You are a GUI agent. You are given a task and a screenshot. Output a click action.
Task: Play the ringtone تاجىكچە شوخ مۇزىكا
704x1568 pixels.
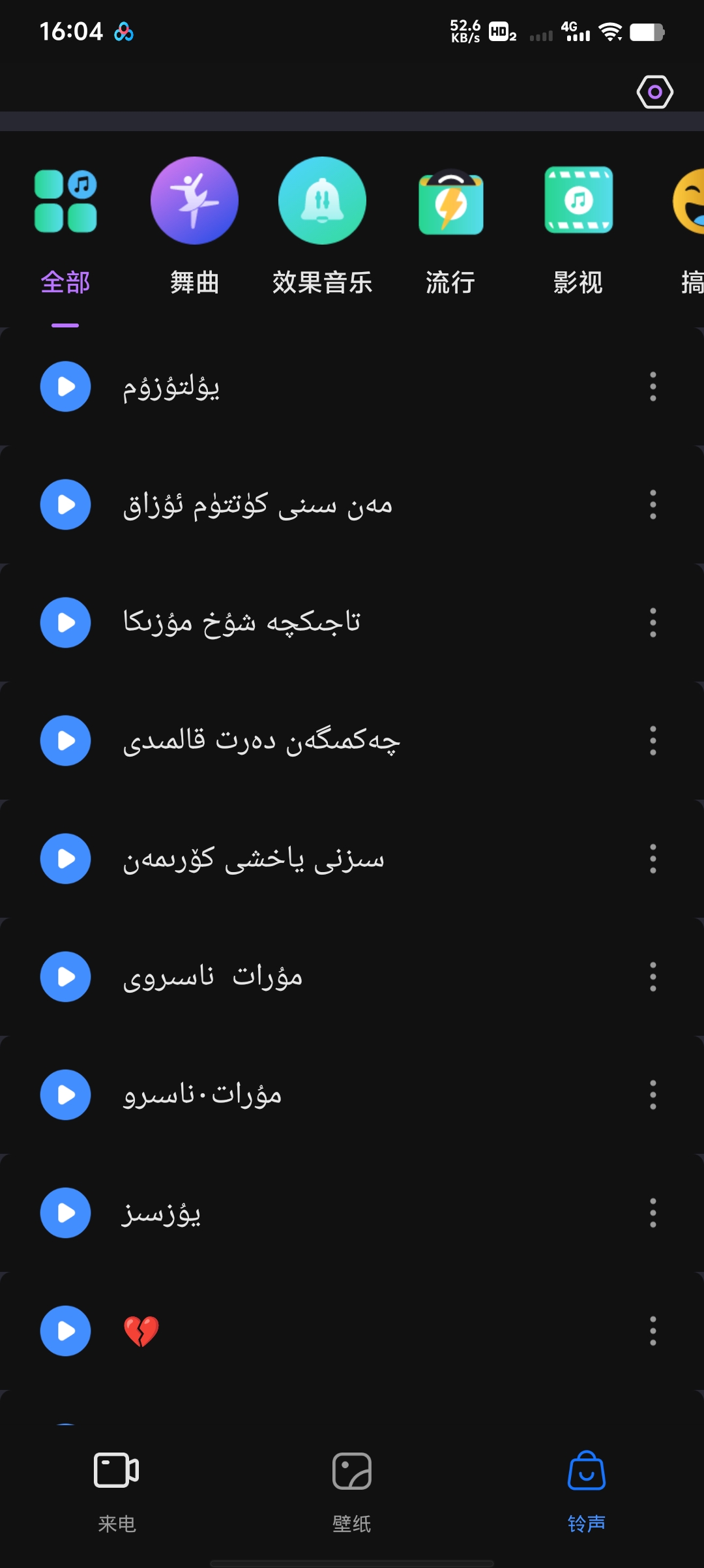pos(65,623)
